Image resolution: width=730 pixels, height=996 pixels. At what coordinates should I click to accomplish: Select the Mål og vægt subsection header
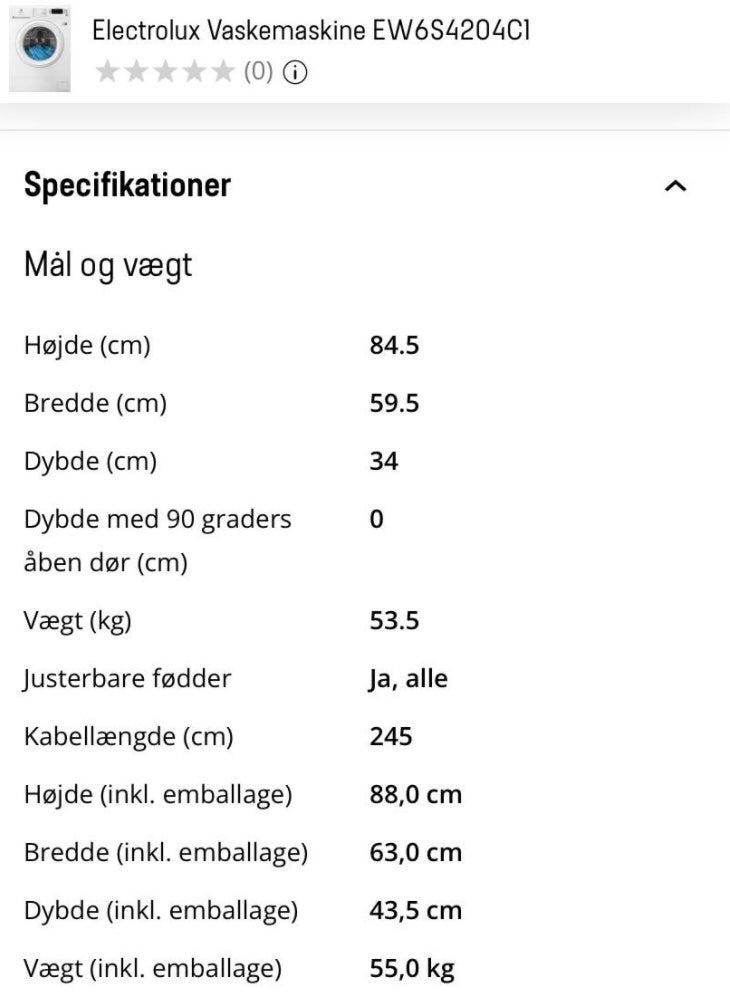[x=109, y=264]
